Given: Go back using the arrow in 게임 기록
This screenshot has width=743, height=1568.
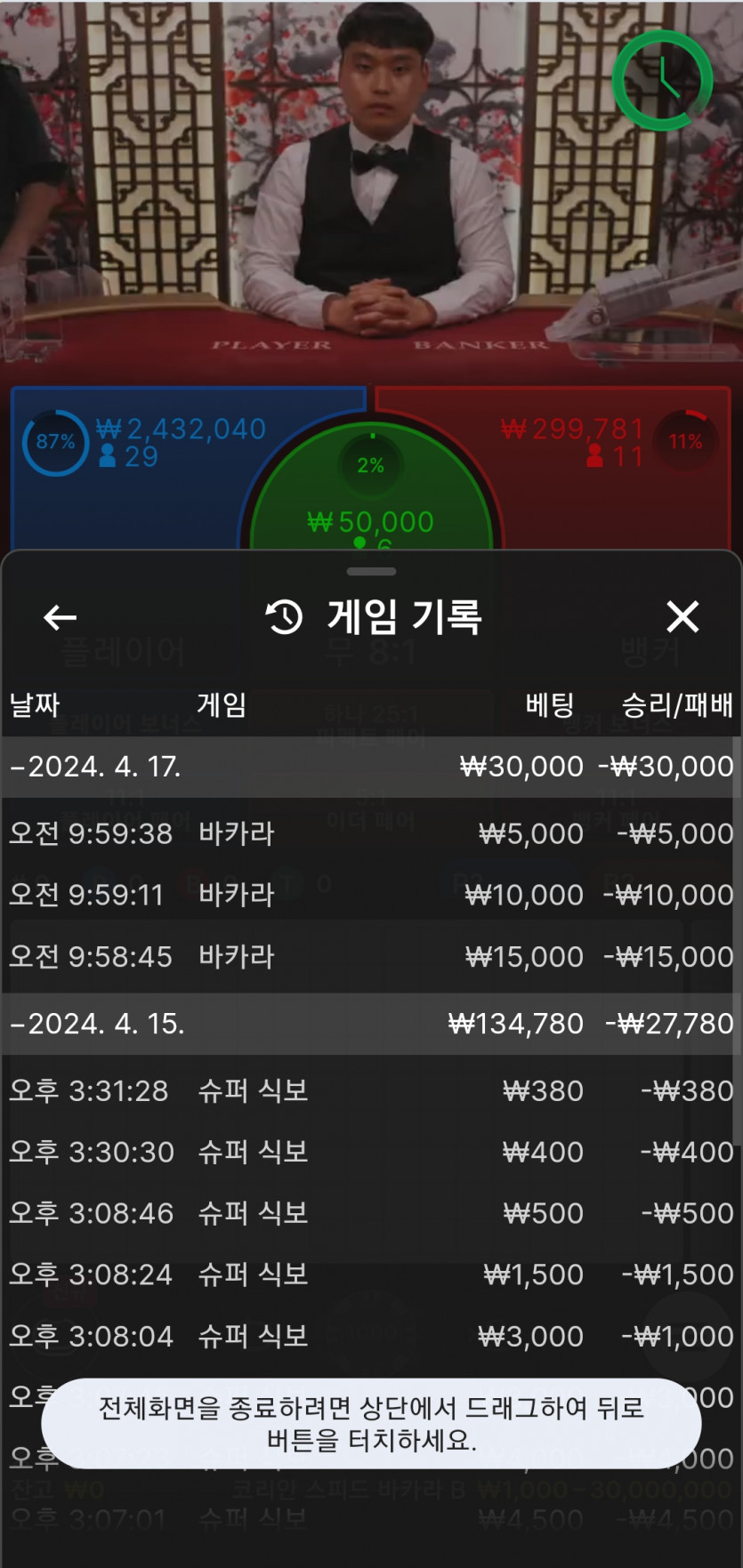Looking at the screenshot, I should point(60,617).
